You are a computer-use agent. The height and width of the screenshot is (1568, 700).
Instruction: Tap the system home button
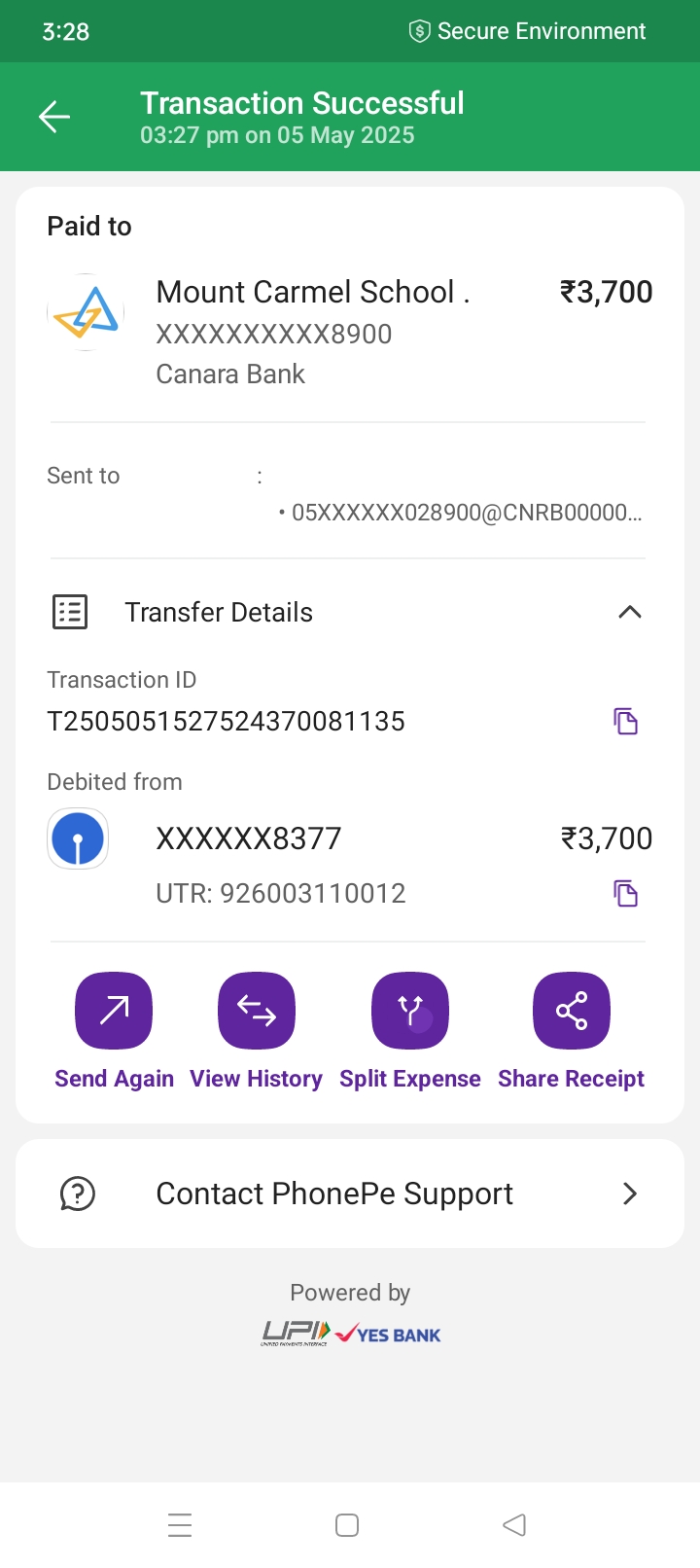tap(347, 1525)
